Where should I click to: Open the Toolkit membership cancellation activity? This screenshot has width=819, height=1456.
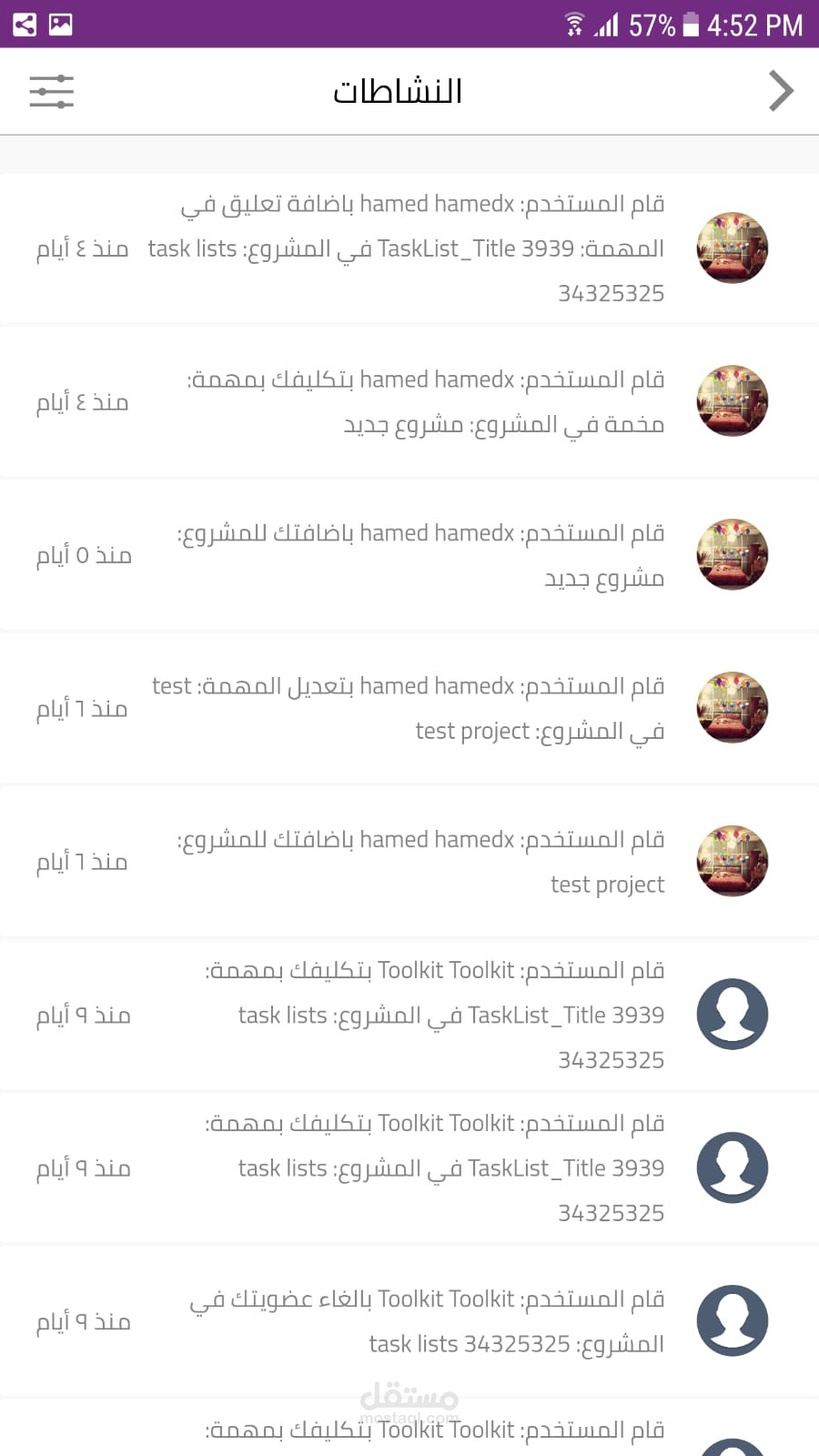tap(409, 1320)
